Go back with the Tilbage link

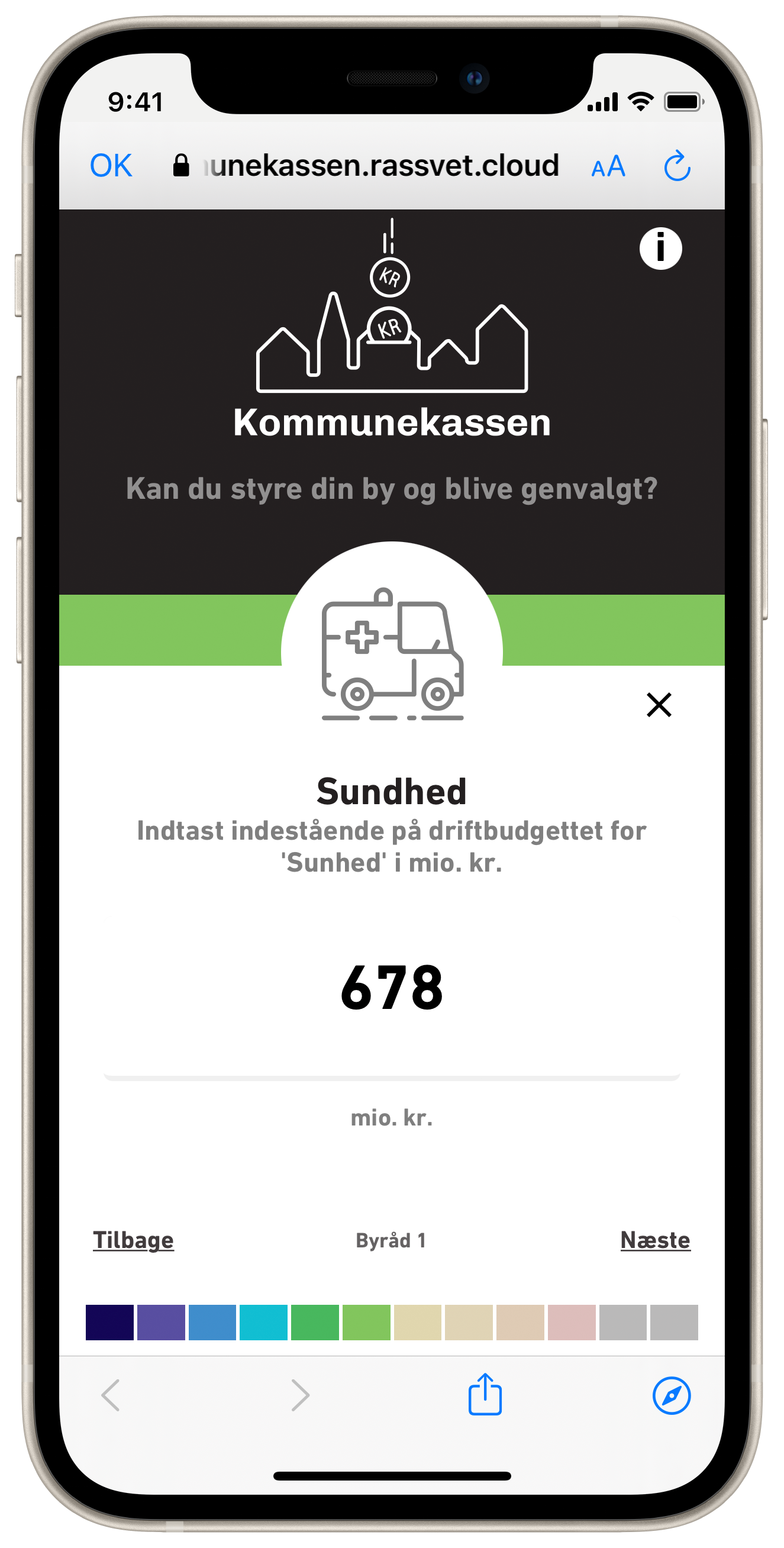pyautogui.click(x=133, y=1240)
